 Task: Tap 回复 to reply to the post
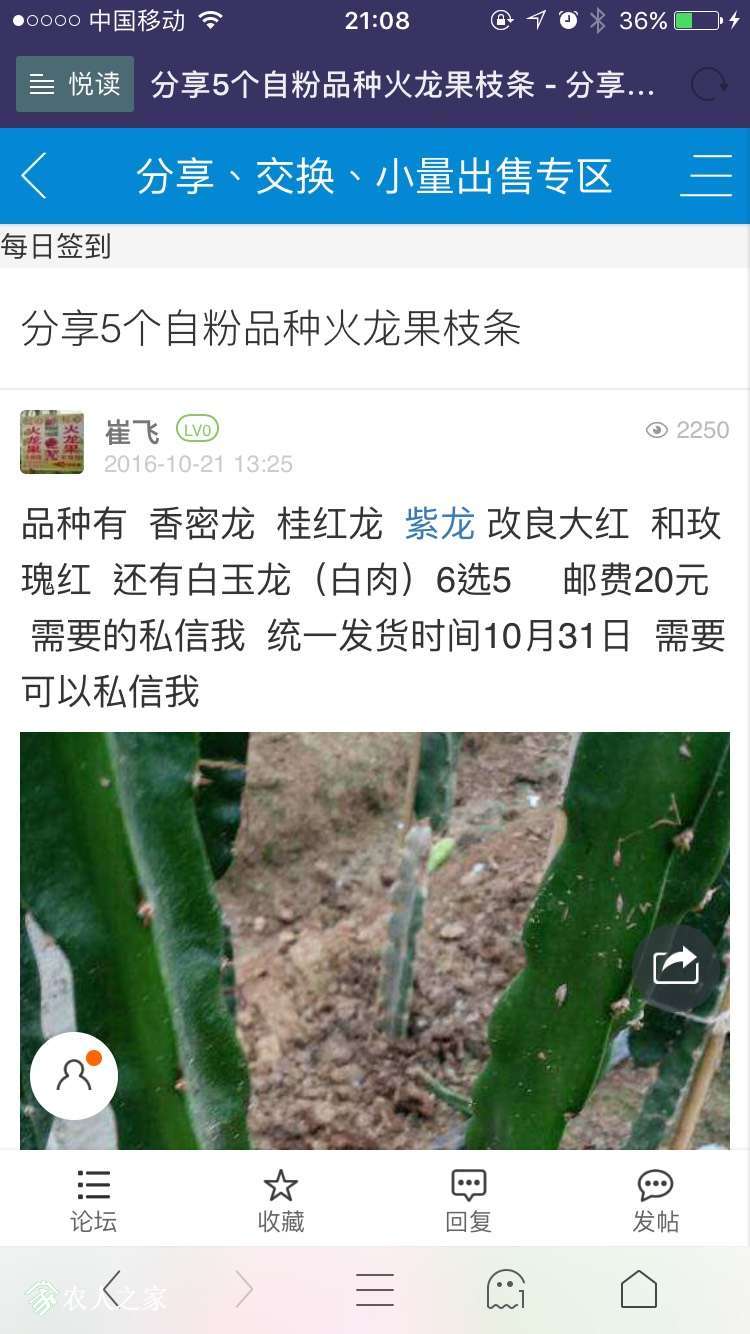[468, 1201]
